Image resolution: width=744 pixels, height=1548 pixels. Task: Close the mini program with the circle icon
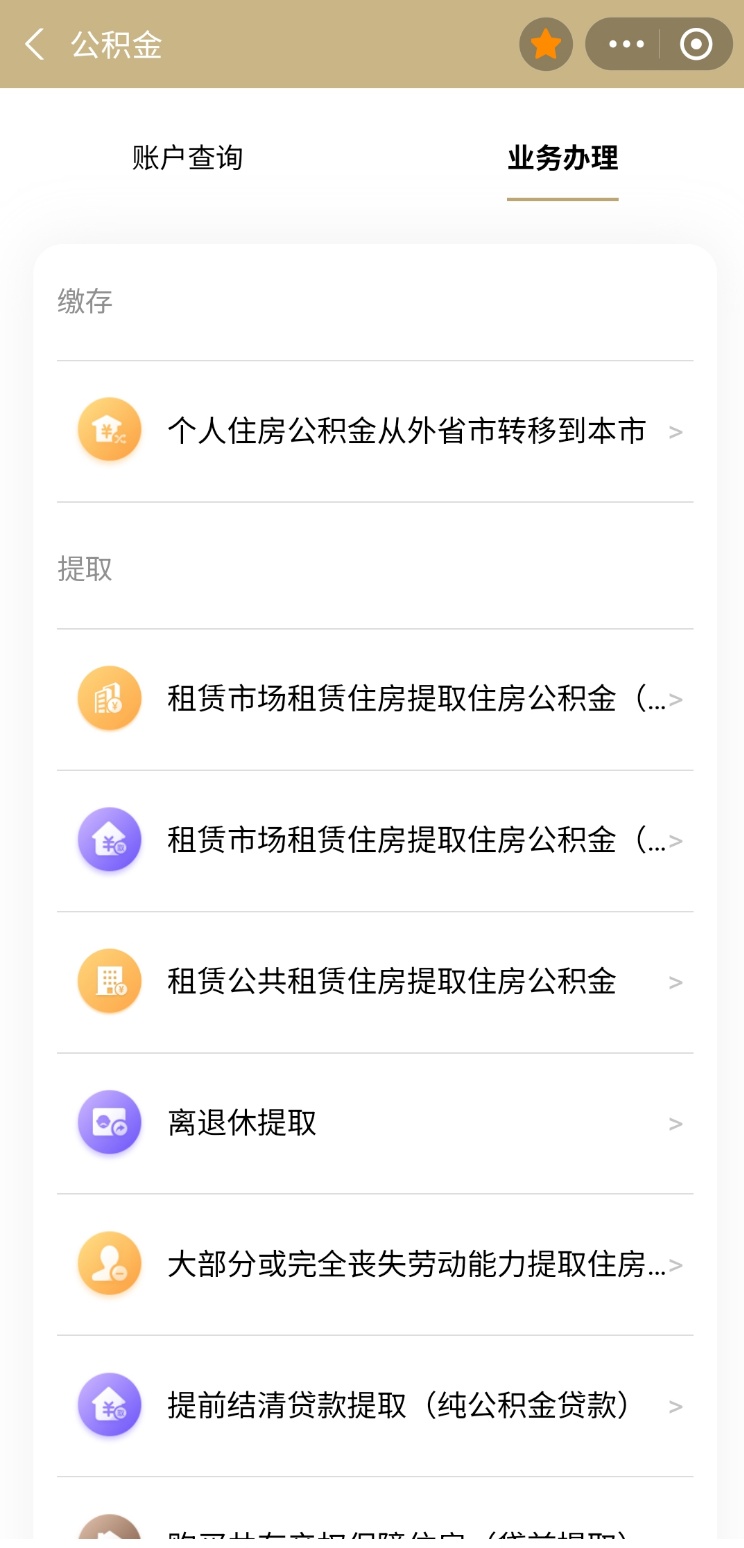[x=695, y=45]
